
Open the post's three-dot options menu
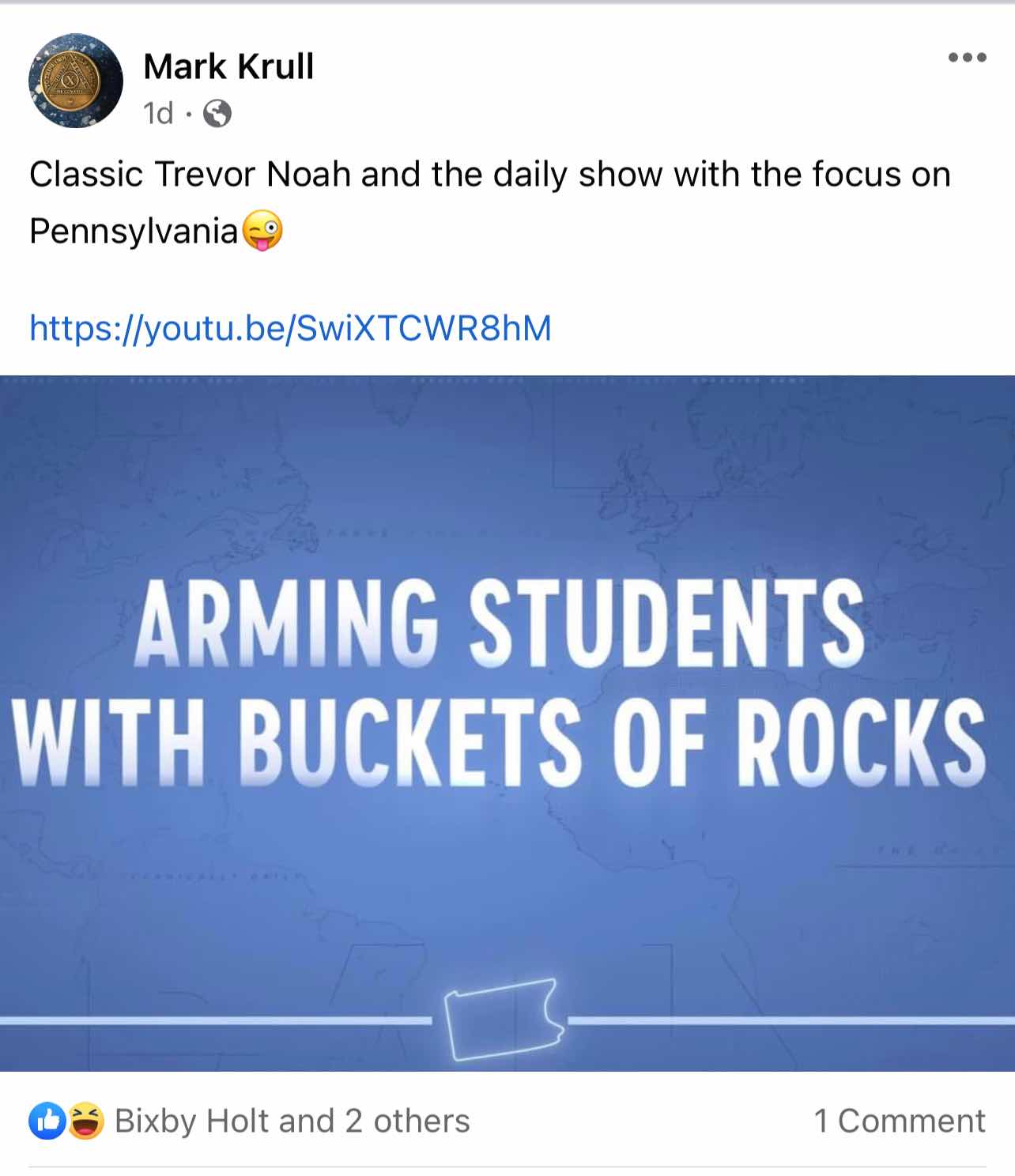(x=967, y=58)
